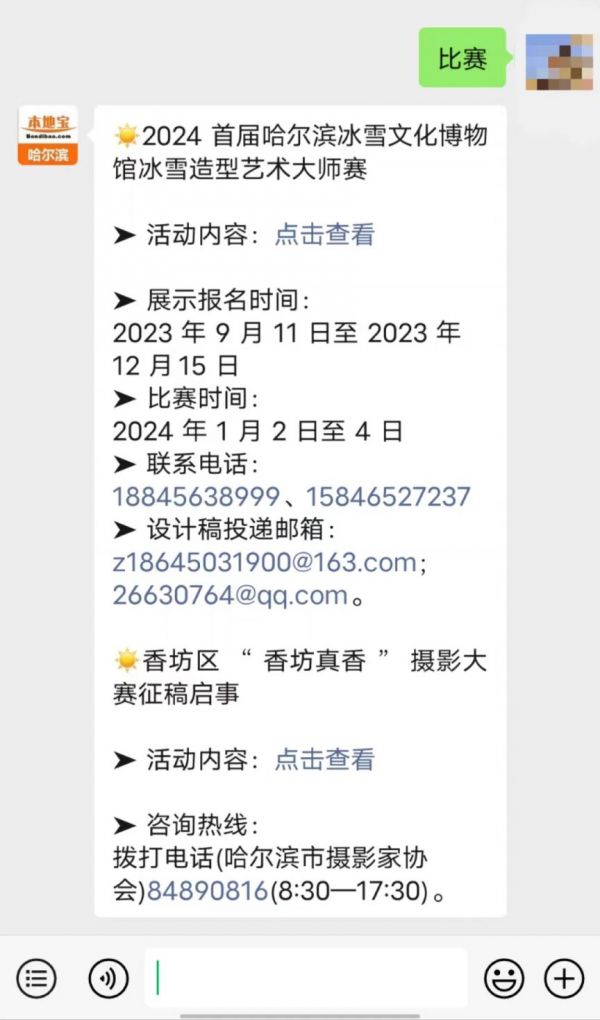Open 点击查看 link for the ice sculpture competition
Image resolution: width=600 pixels, height=1020 pixels.
[325, 235]
